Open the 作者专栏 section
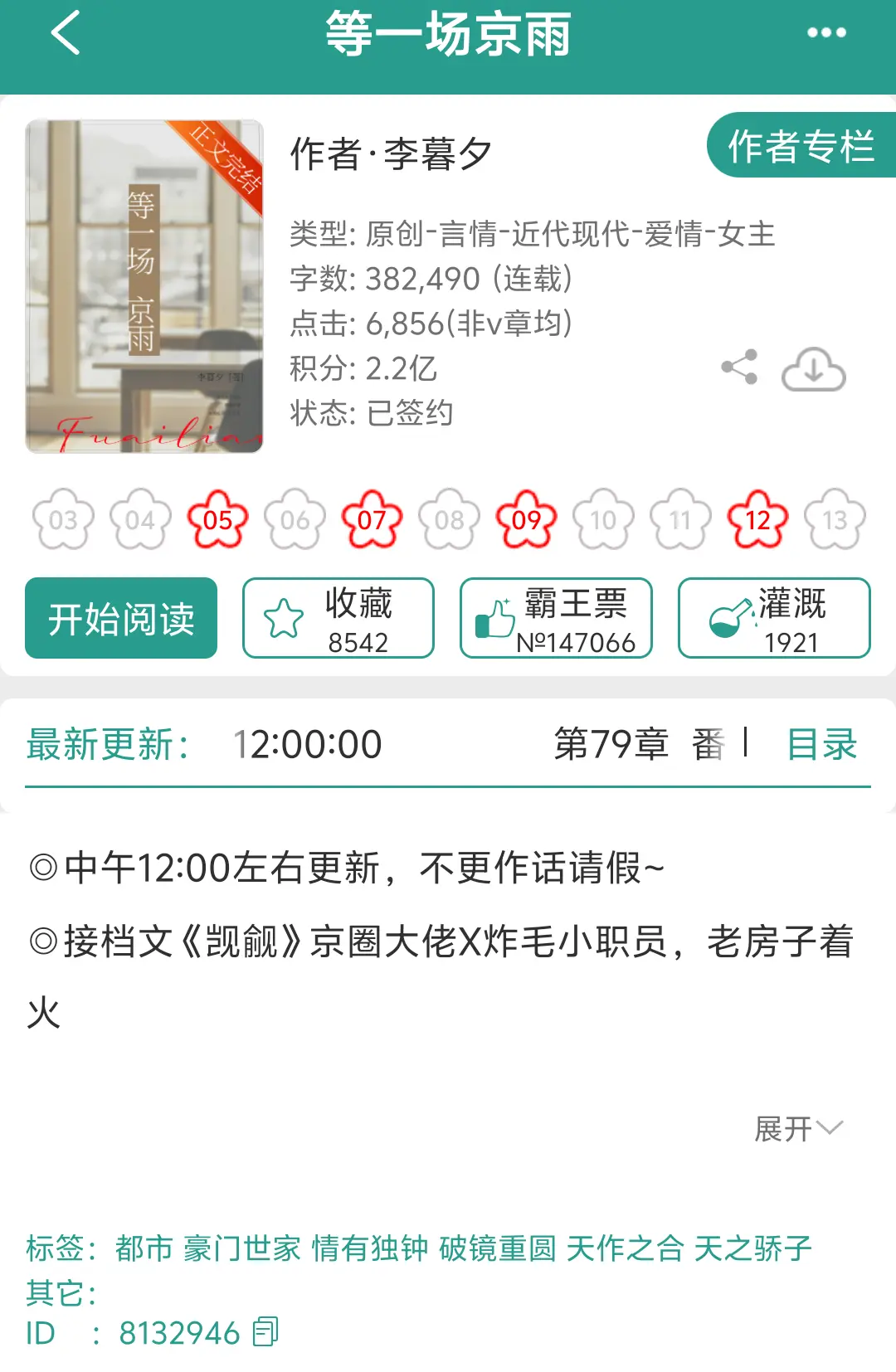896x1372 pixels. pyautogui.click(x=801, y=146)
